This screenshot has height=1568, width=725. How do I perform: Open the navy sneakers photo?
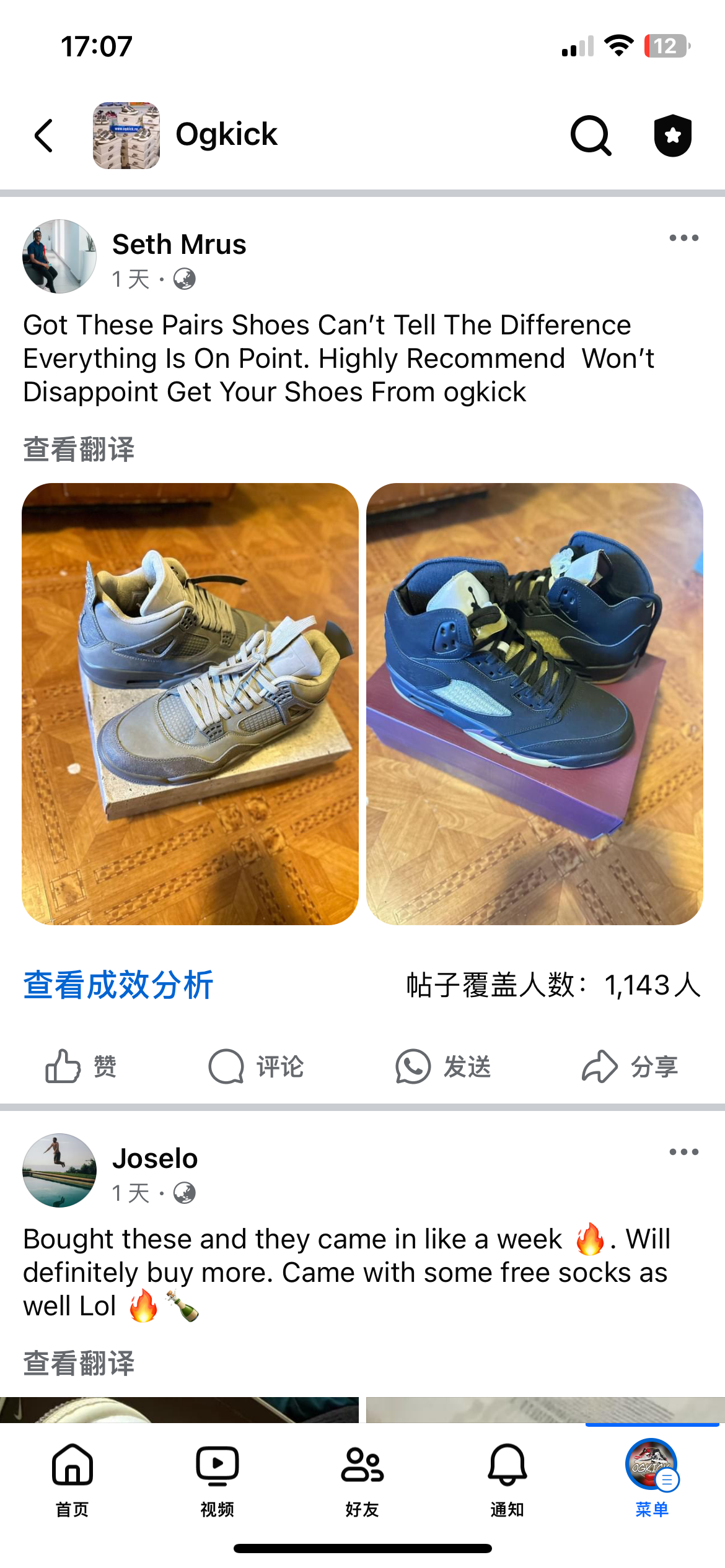(x=534, y=703)
